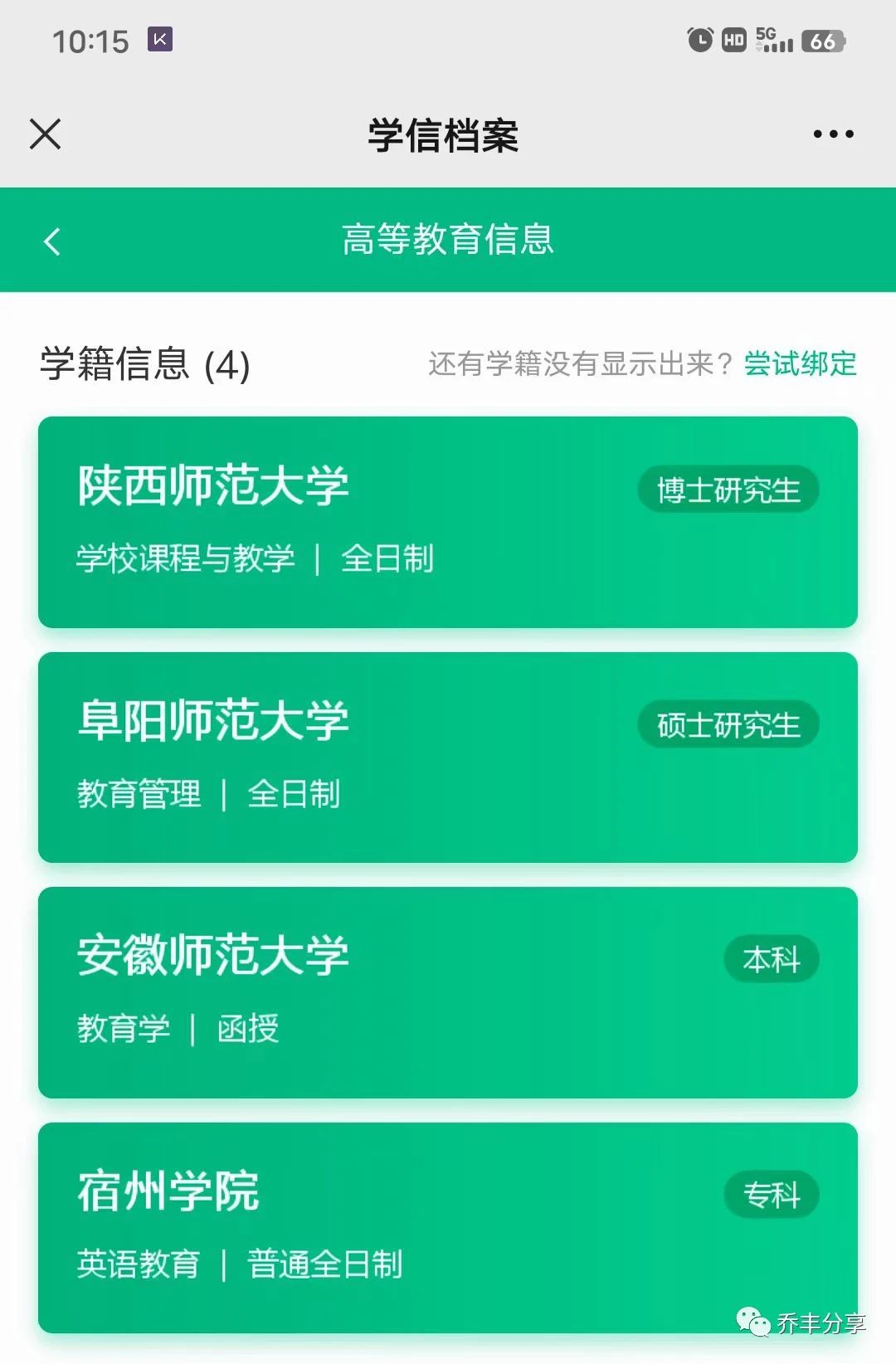Image resolution: width=896 pixels, height=1364 pixels.
Task: Open the 陕西师范大学 doctoral record card
Action: [448, 522]
